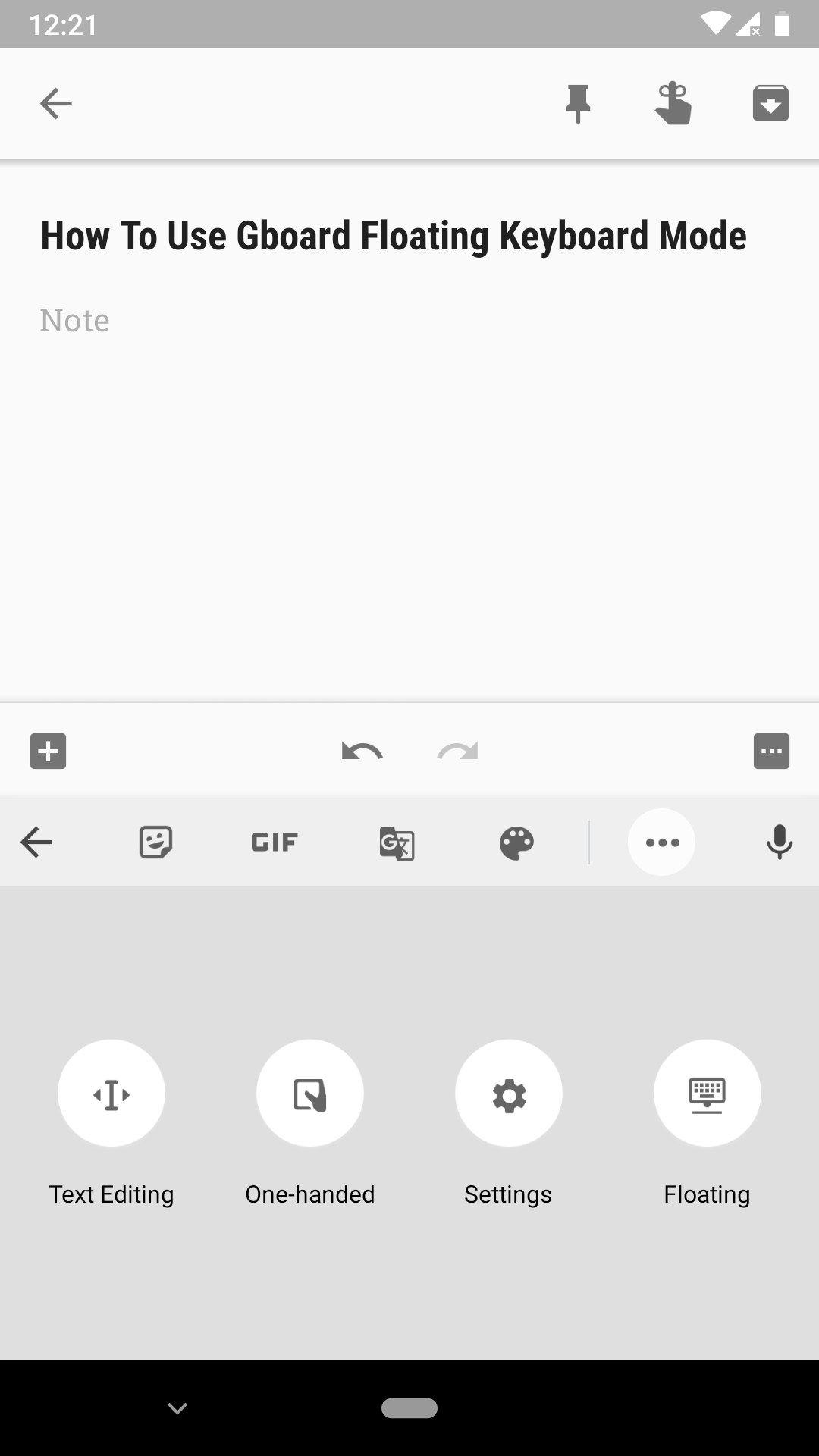Switch to Floating keyboard mode
This screenshot has height=1456, width=819.
(x=707, y=1094)
